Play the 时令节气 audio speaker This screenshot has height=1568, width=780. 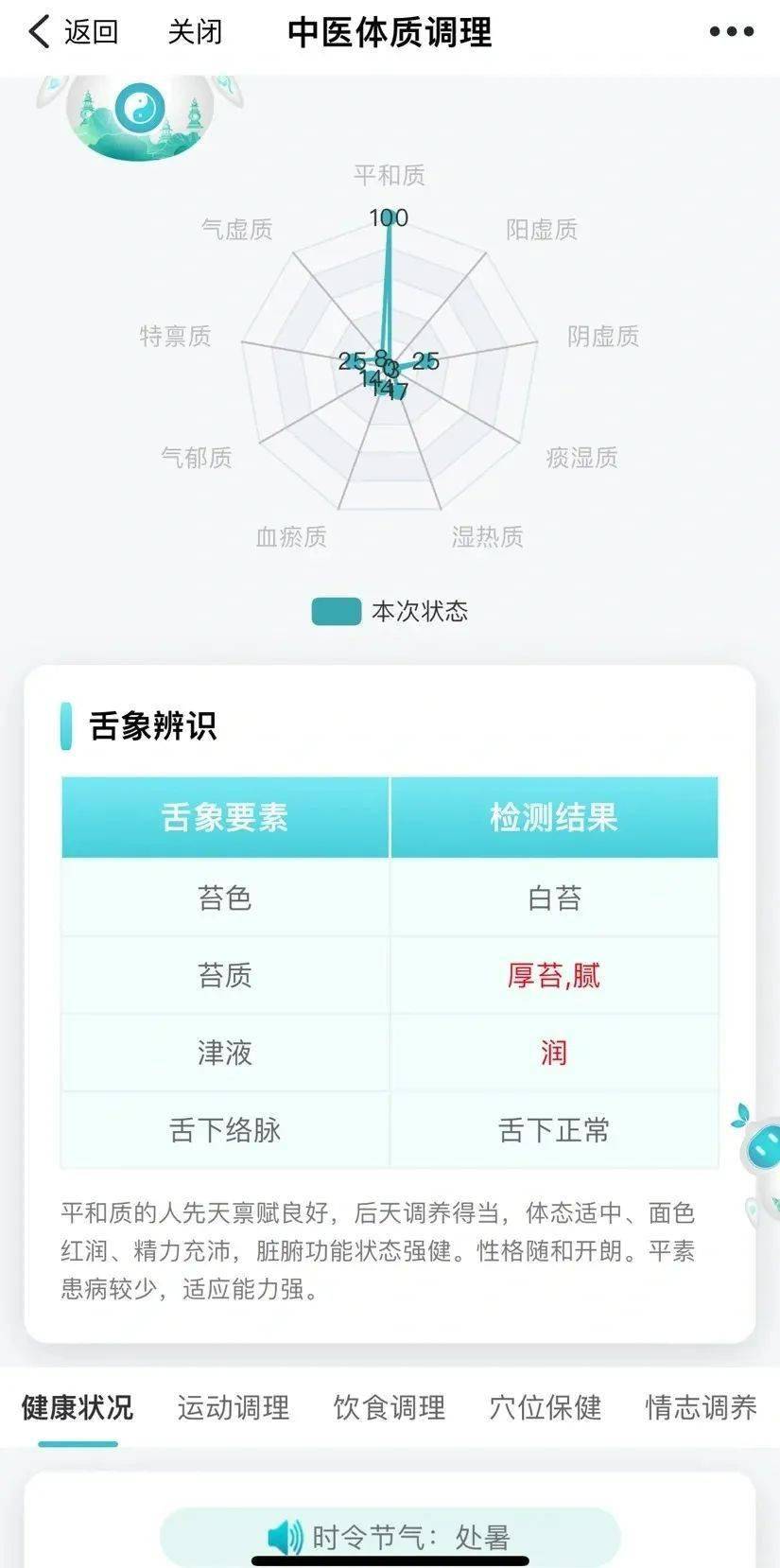click(285, 1537)
